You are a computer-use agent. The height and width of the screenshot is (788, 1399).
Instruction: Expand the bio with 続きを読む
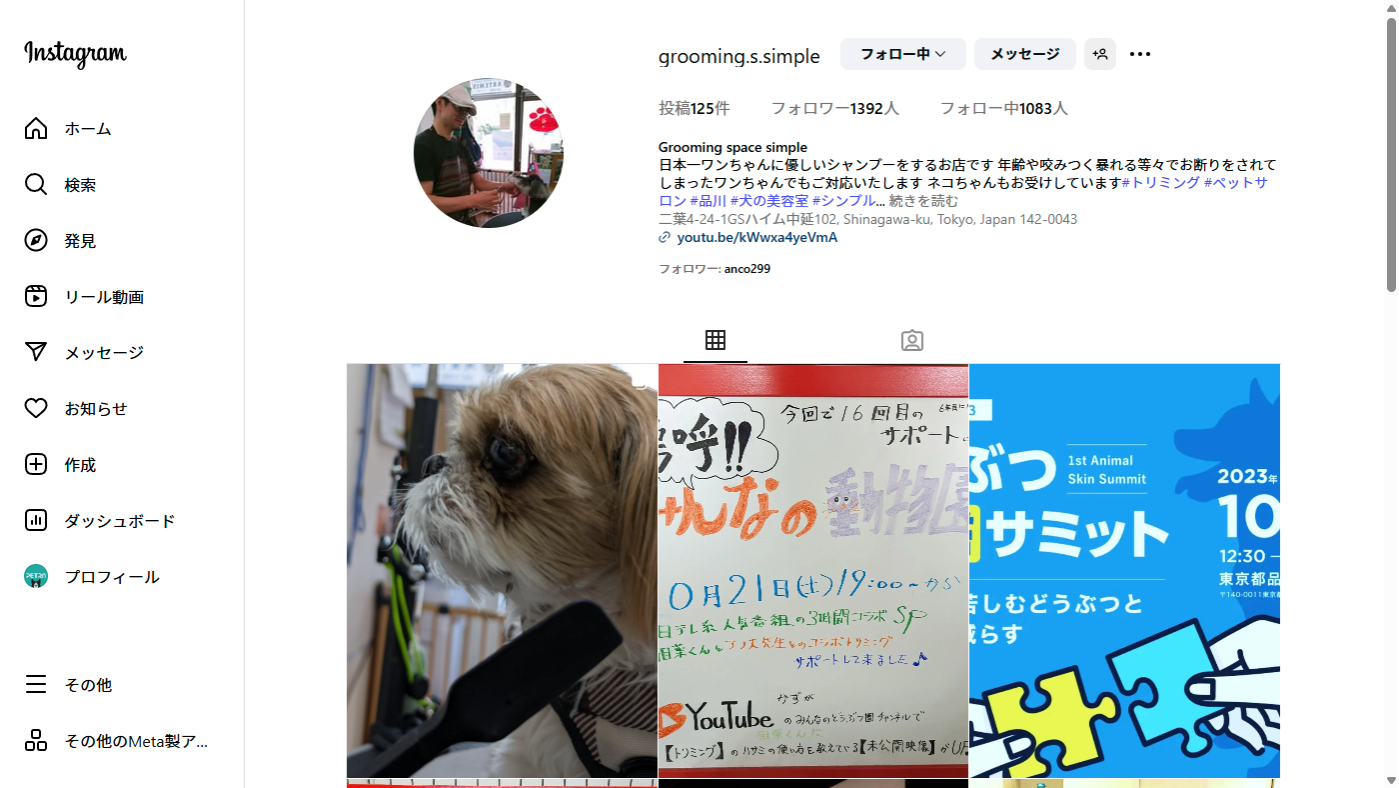pos(930,201)
